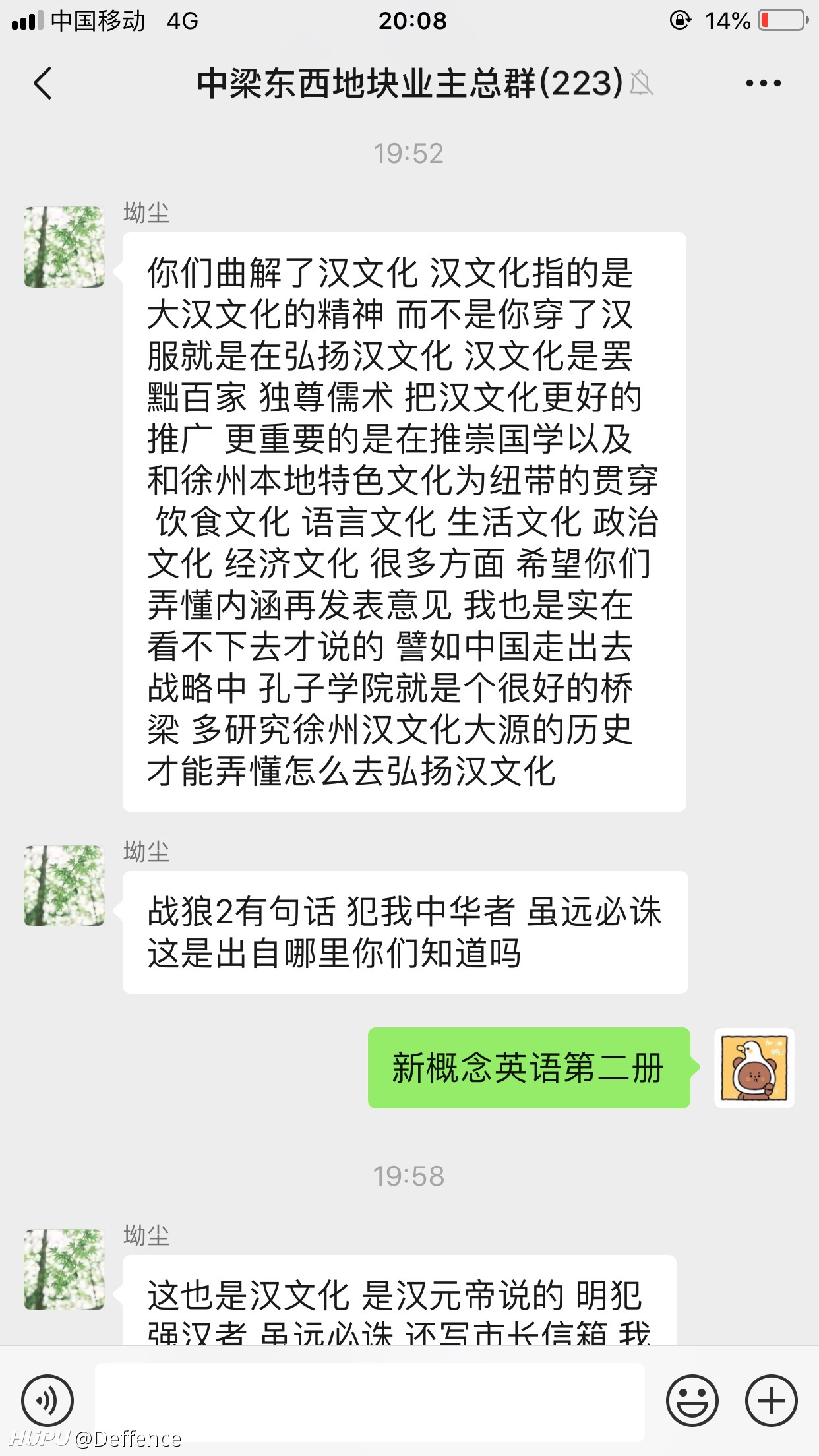Image resolution: width=819 pixels, height=1456 pixels.
Task: Switch to voice message input
Action: pyautogui.click(x=47, y=1400)
